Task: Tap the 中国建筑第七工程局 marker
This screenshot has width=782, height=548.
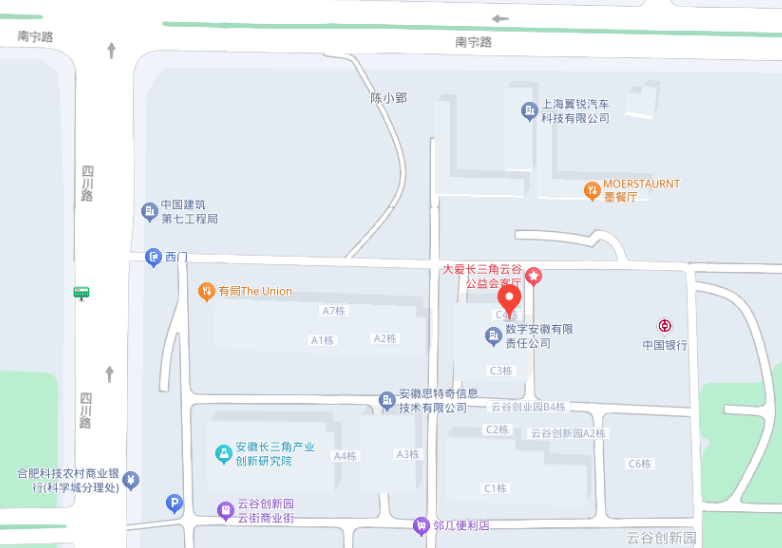Action: click(x=149, y=211)
